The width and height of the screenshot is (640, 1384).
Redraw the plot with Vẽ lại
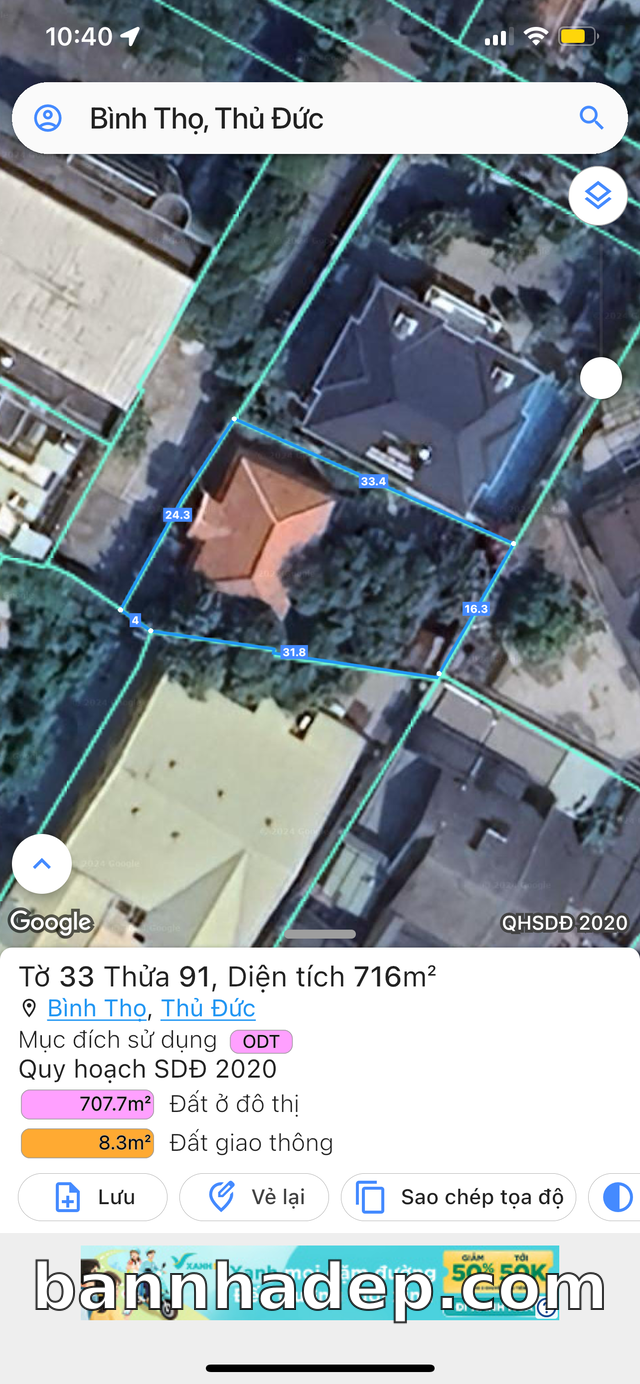pyautogui.click(x=254, y=1197)
